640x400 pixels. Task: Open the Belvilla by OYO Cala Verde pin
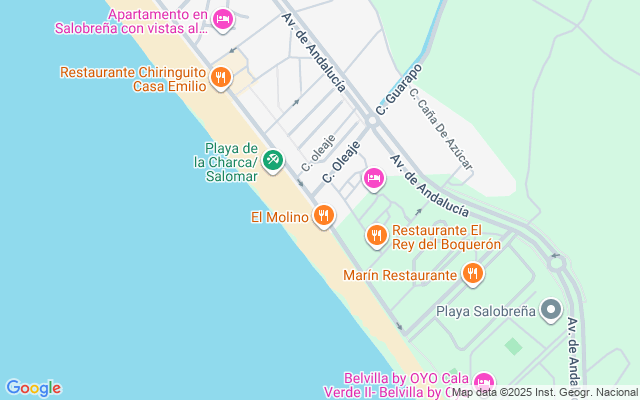coord(484,381)
